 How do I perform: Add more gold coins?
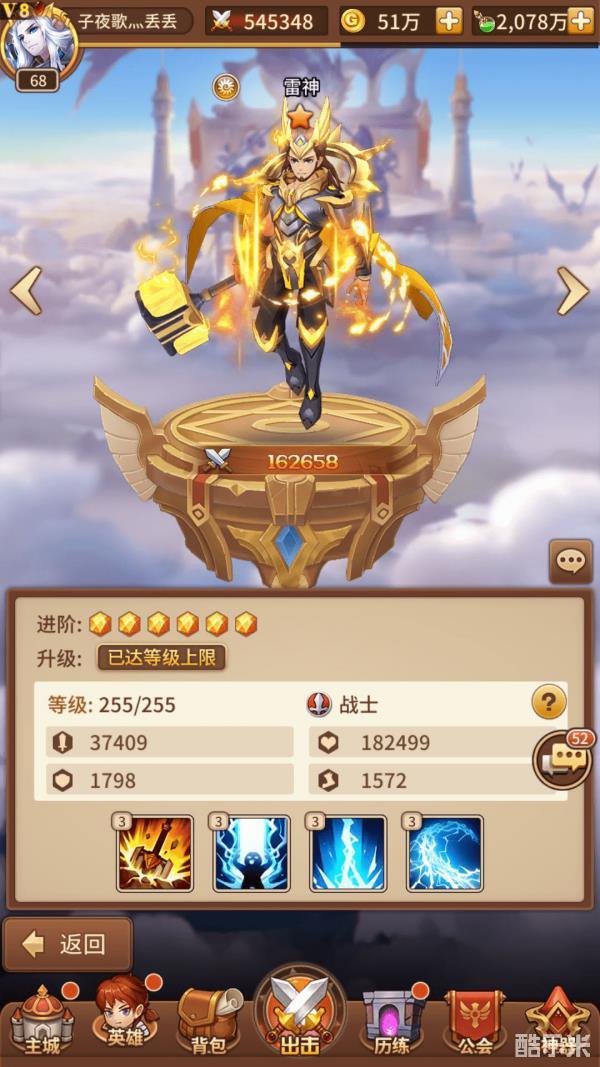pos(449,21)
